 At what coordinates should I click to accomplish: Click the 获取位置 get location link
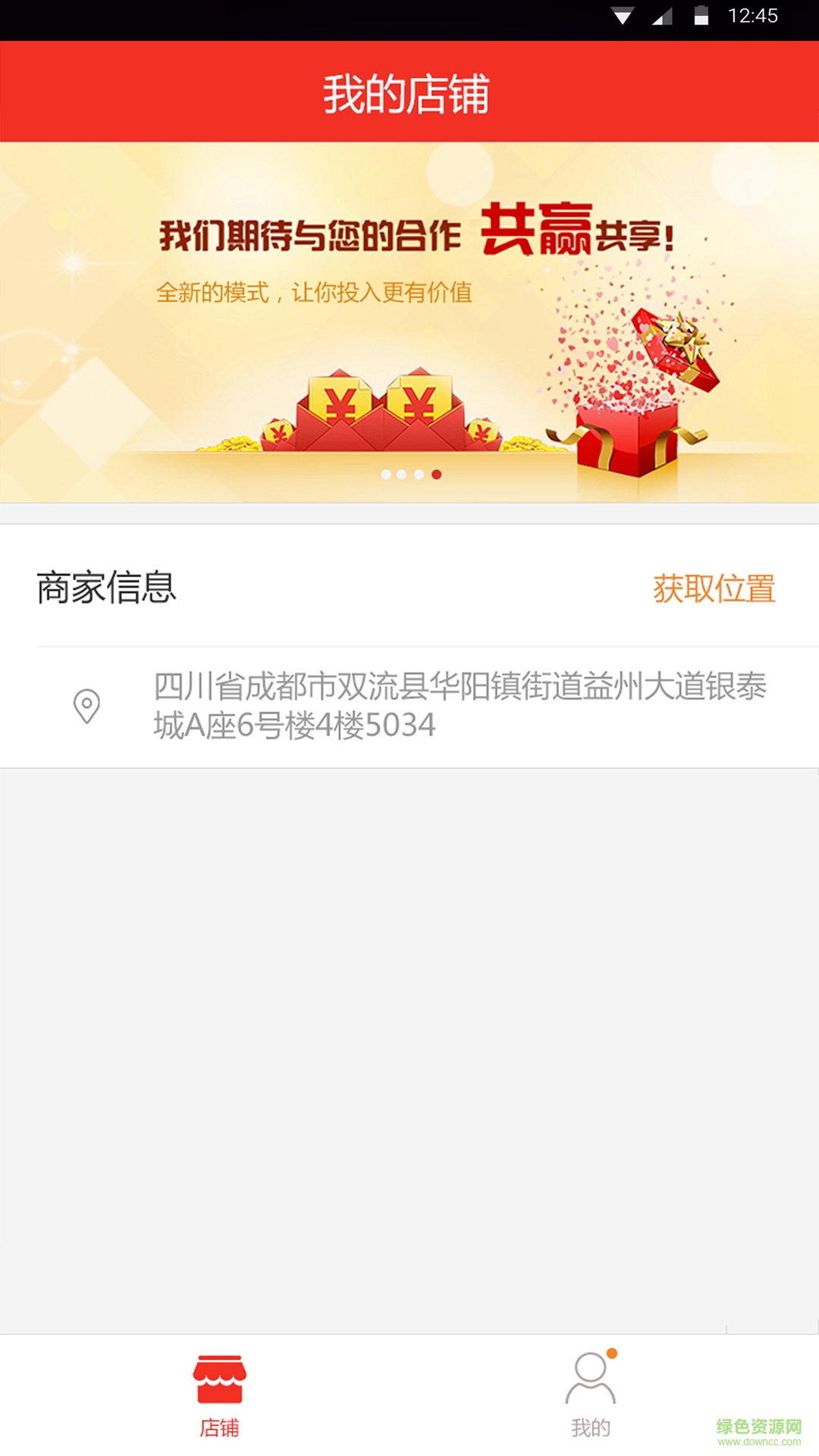pyautogui.click(x=713, y=588)
